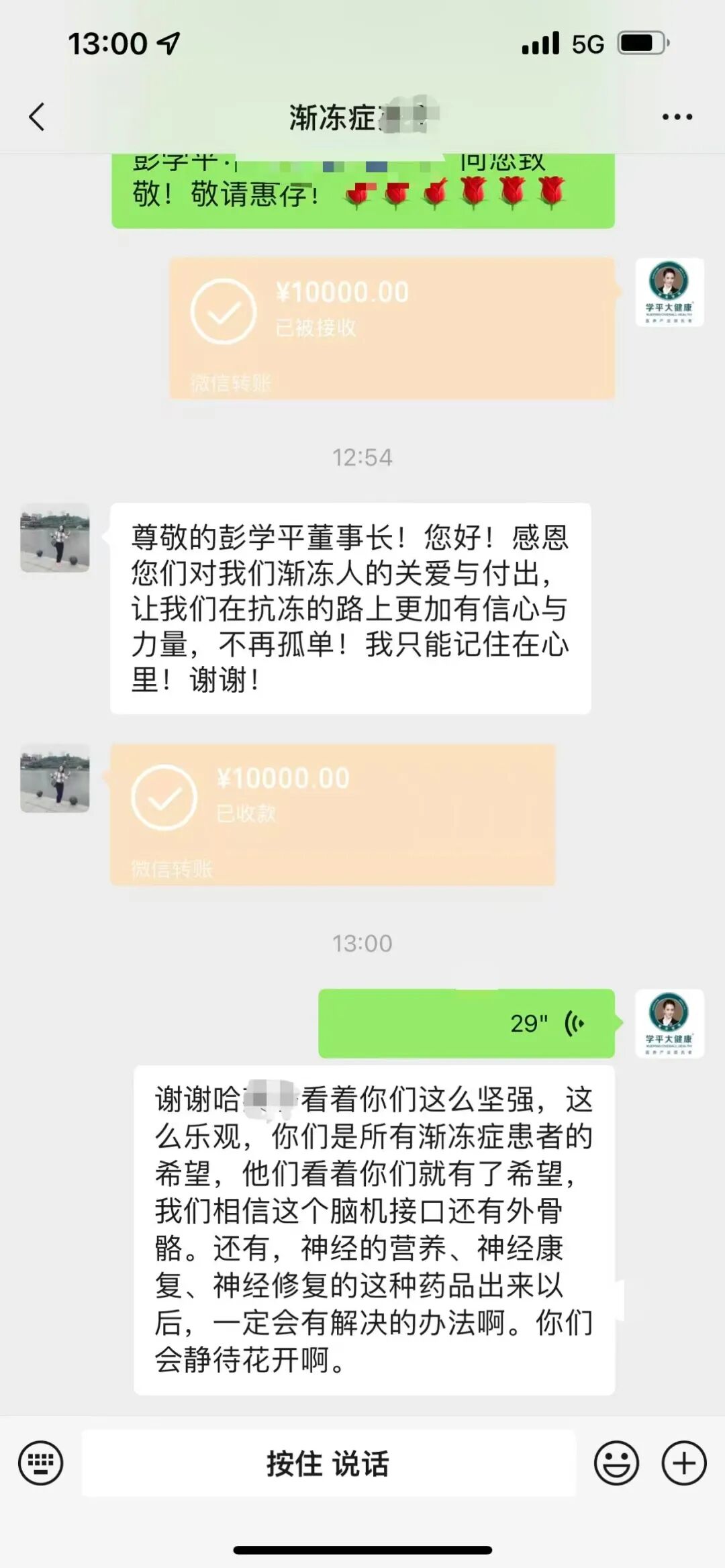Open the plus attachments menu

684,1463
